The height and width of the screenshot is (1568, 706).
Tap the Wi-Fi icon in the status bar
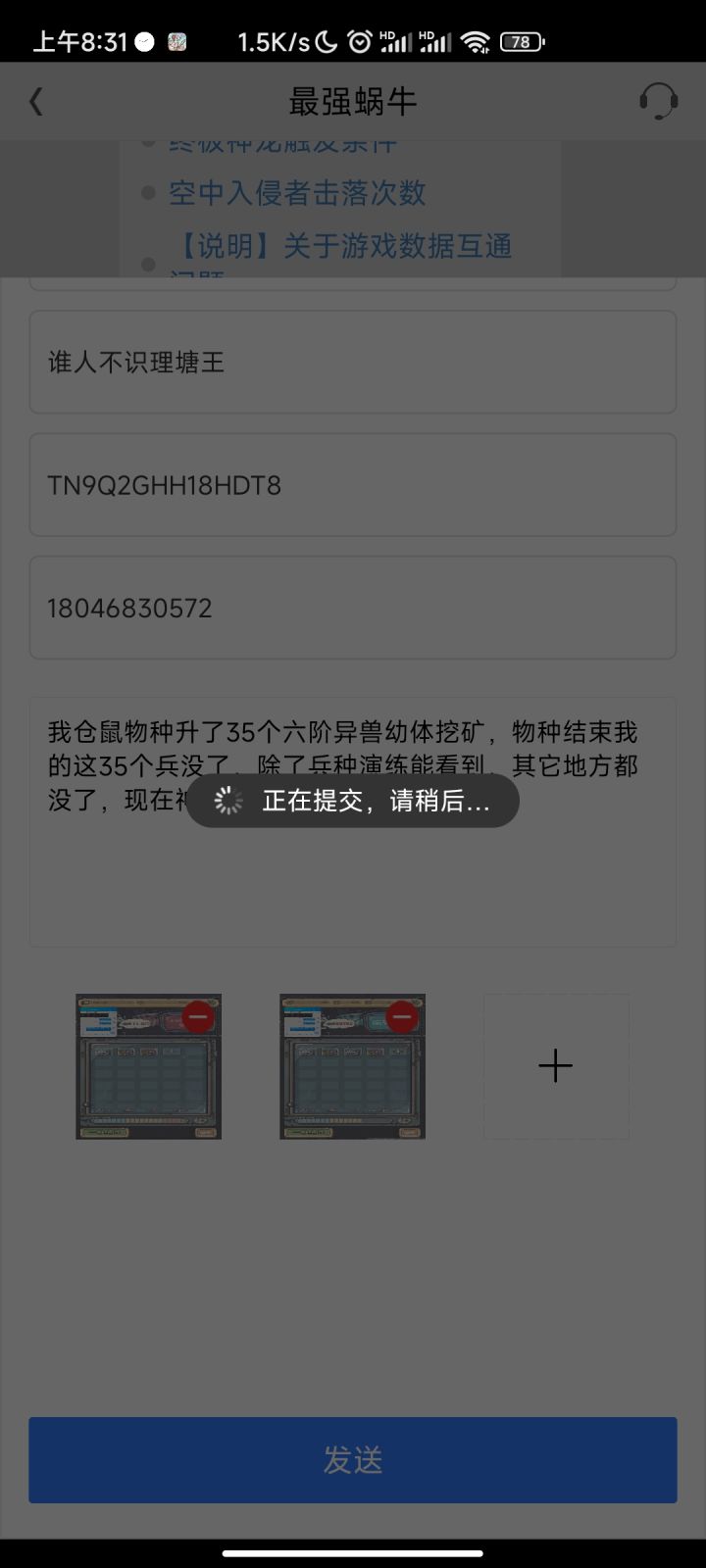click(478, 41)
